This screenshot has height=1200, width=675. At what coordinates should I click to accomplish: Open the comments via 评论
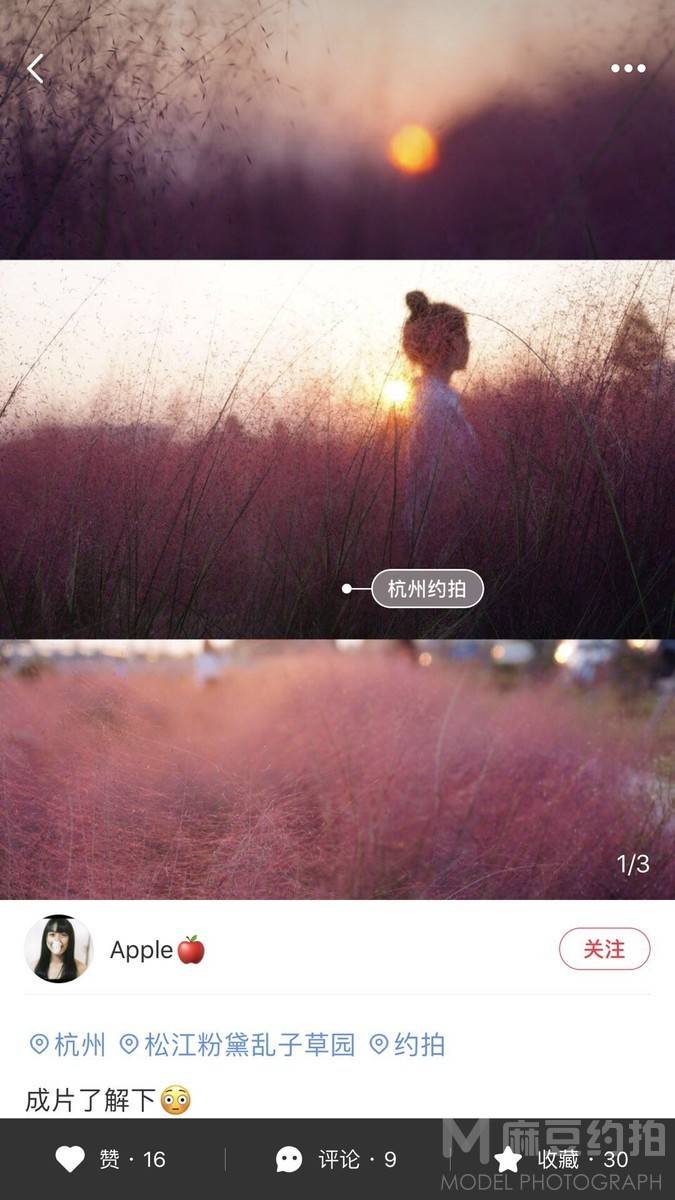pos(336,1159)
